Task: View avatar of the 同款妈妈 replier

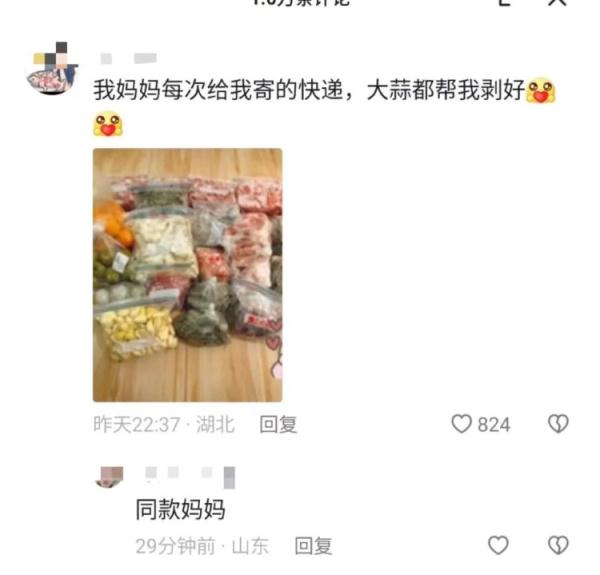Action: 109,477
